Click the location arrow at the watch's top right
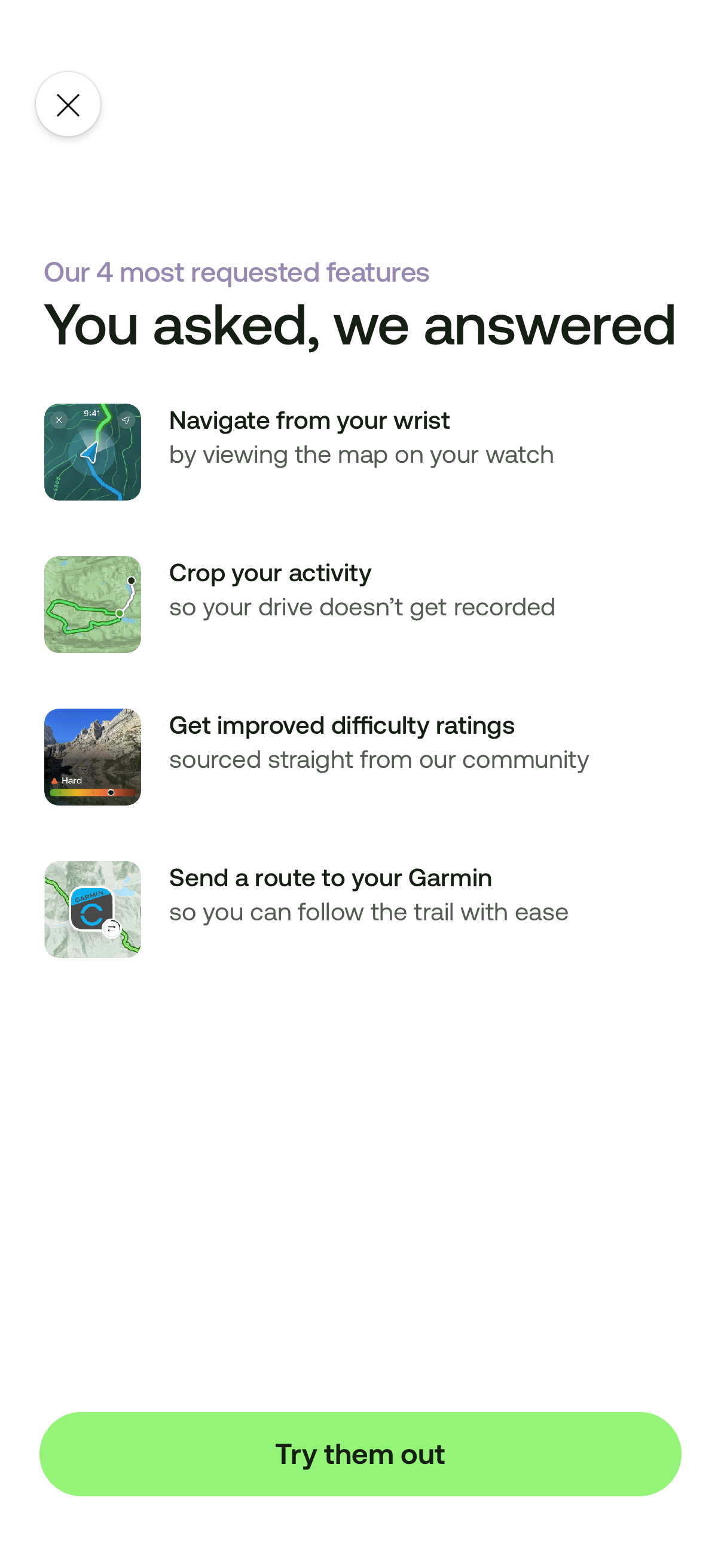The height and width of the screenshot is (1568, 721). pos(126,420)
